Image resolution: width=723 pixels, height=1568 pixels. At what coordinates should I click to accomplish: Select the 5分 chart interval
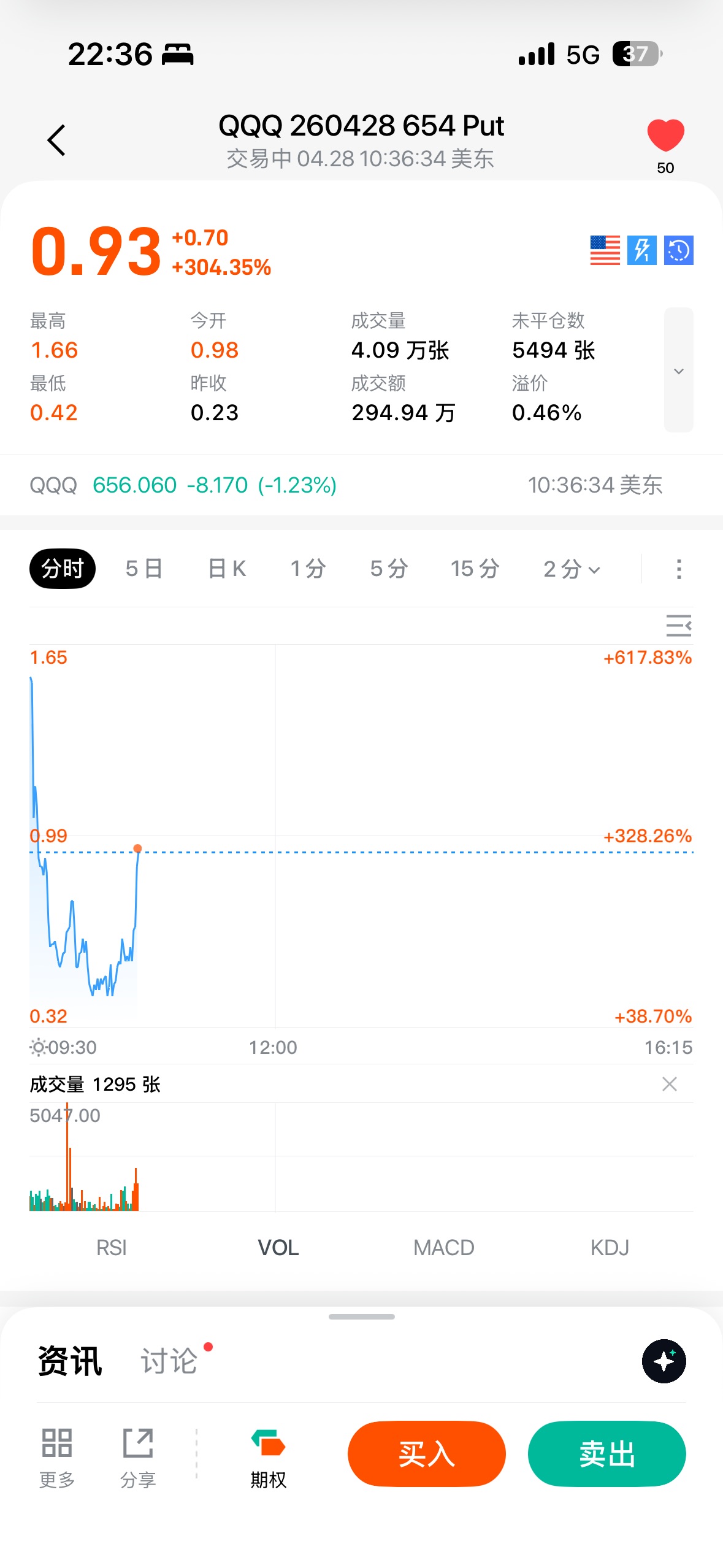[x=389, y=569]
